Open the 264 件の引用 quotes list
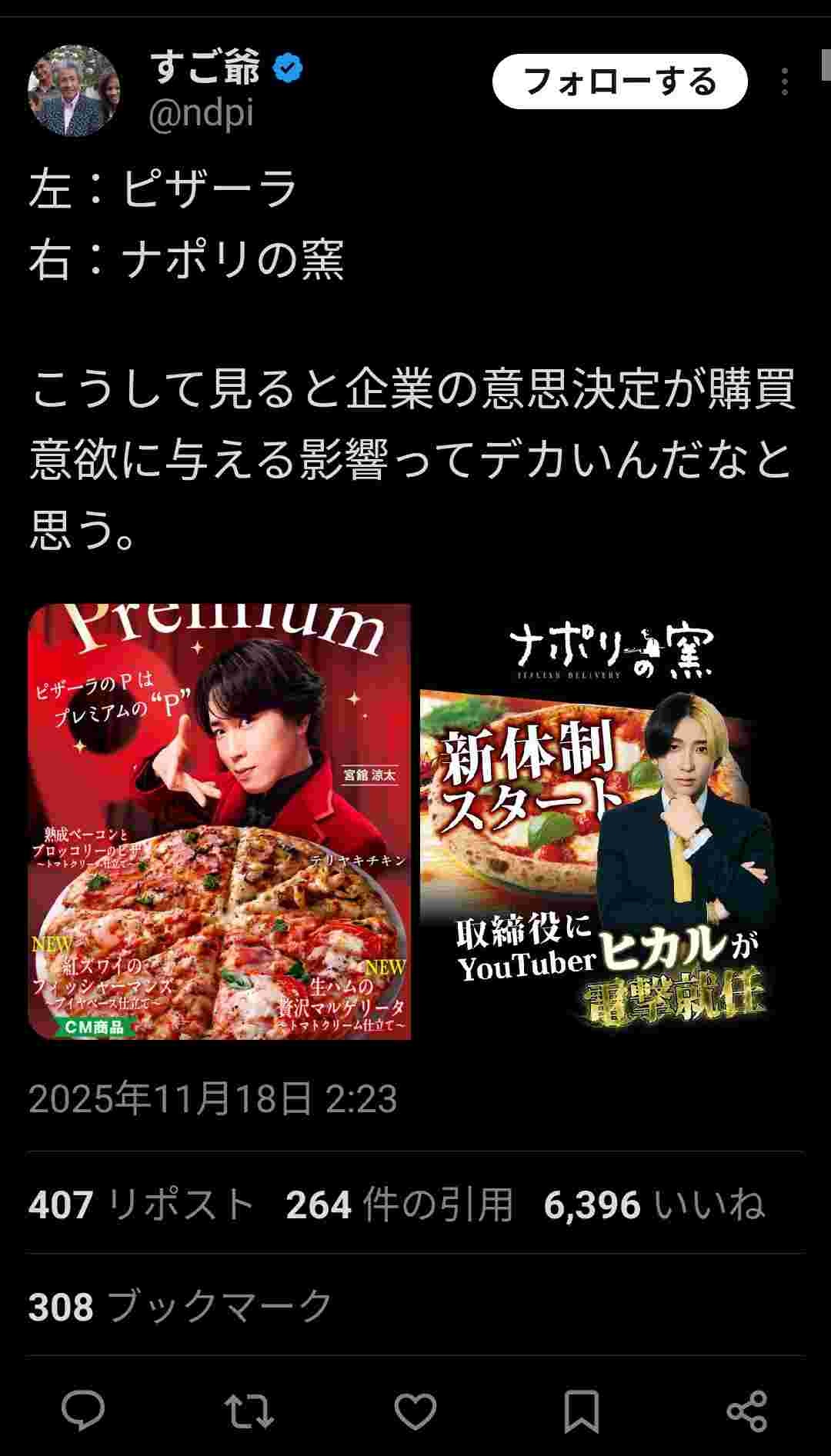This screenshot has height=1456, width=831. 399,1204
